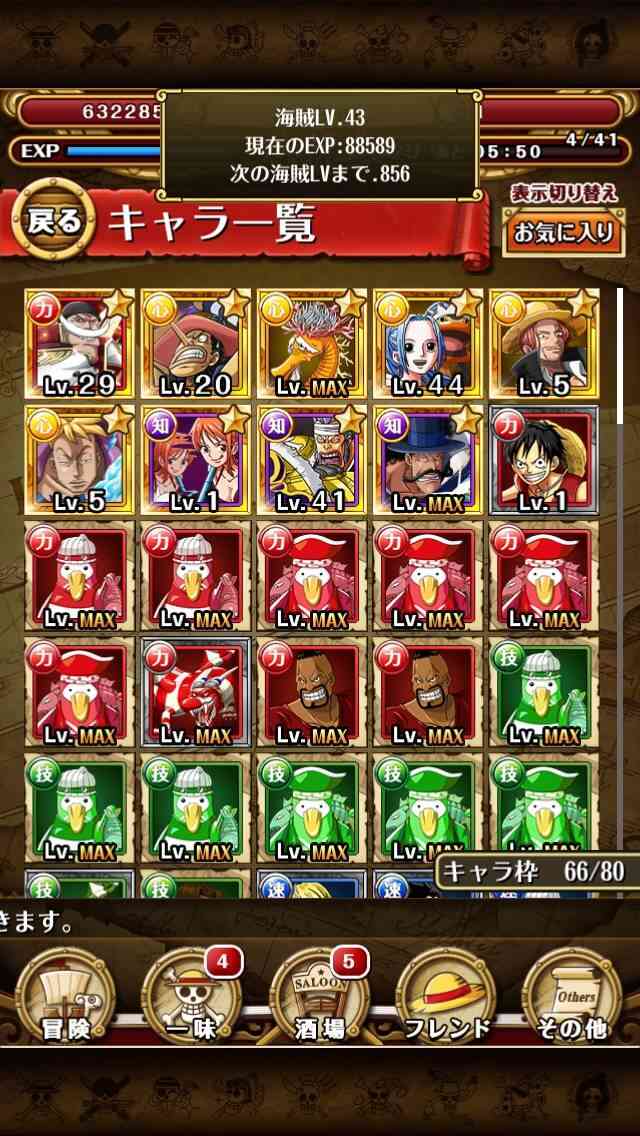This screenshot has width=640, height=1136.
Task: Open the Lv.44 blue-haired Vivi character
Action: pyautogui.click(x=428, y=343)
